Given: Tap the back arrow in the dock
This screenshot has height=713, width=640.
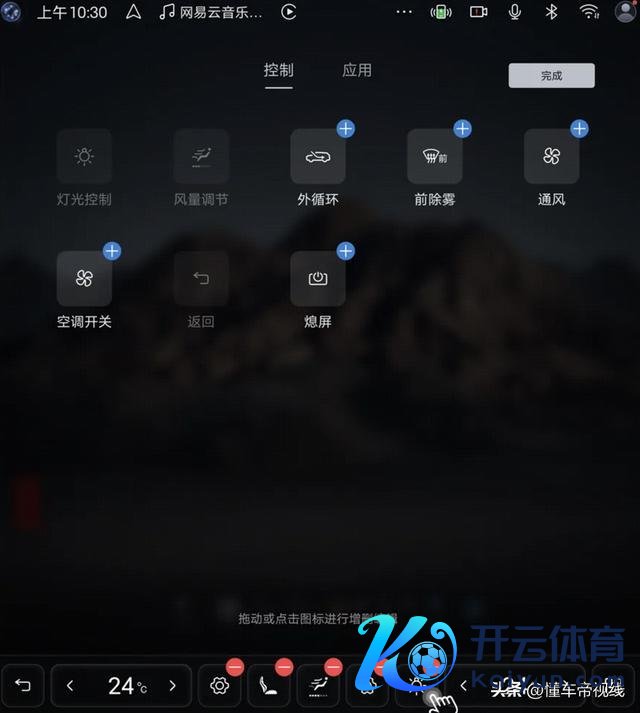Looking at the screenshot, I should click(23, 686).
